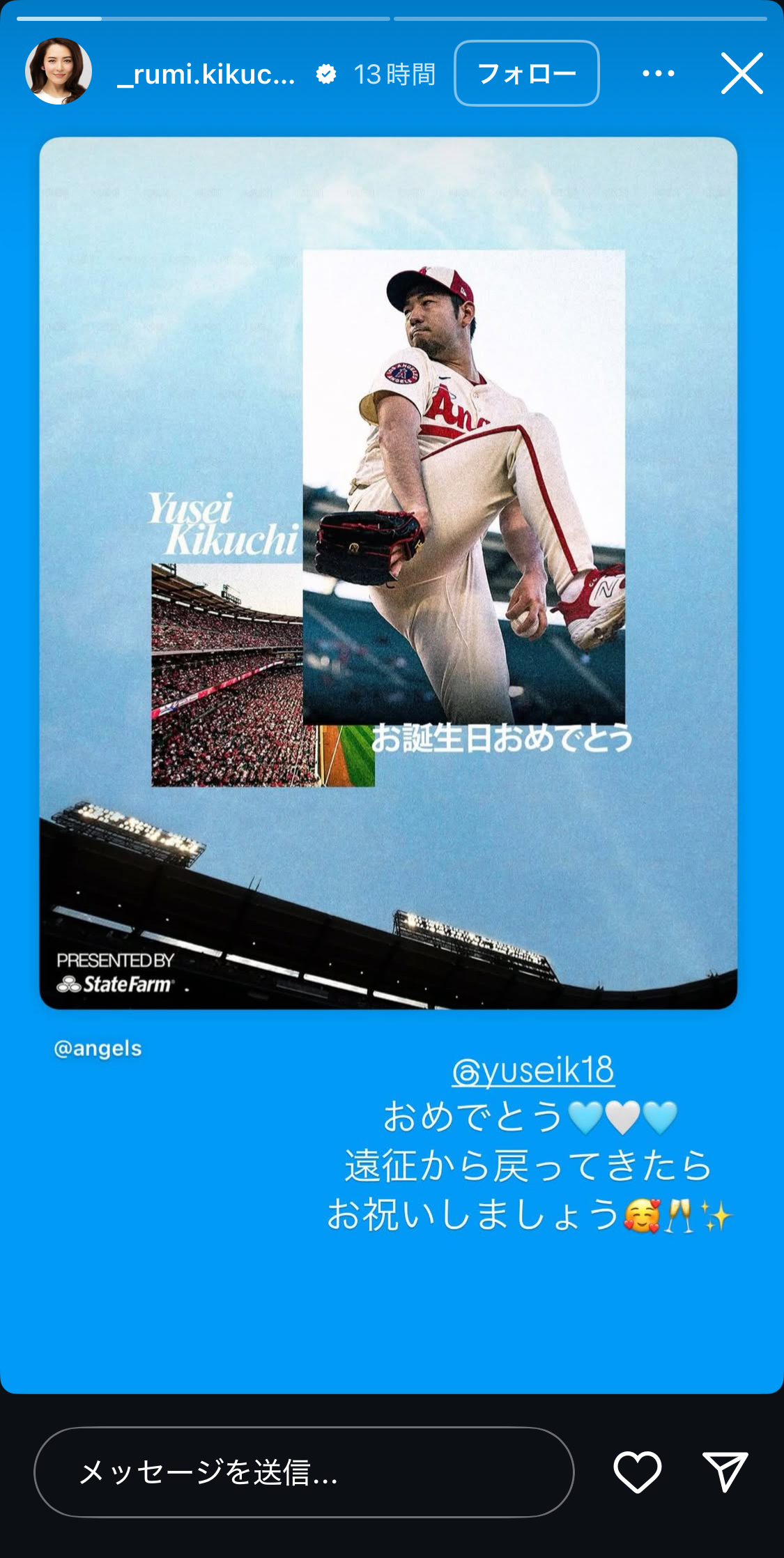Share the story via paper plane icon
The width and height of the screenshot is (784, 1558).
725,1472
